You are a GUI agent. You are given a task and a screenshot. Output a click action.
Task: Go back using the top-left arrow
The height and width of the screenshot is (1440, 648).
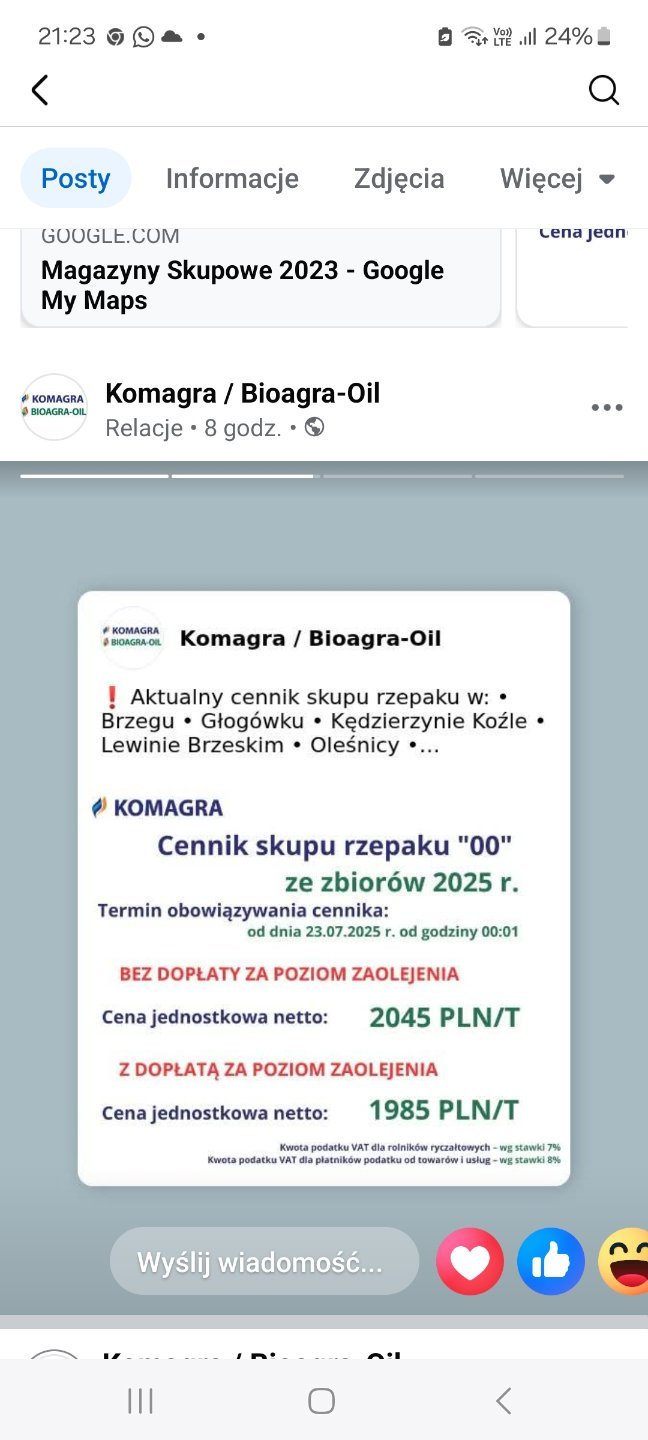40,91
